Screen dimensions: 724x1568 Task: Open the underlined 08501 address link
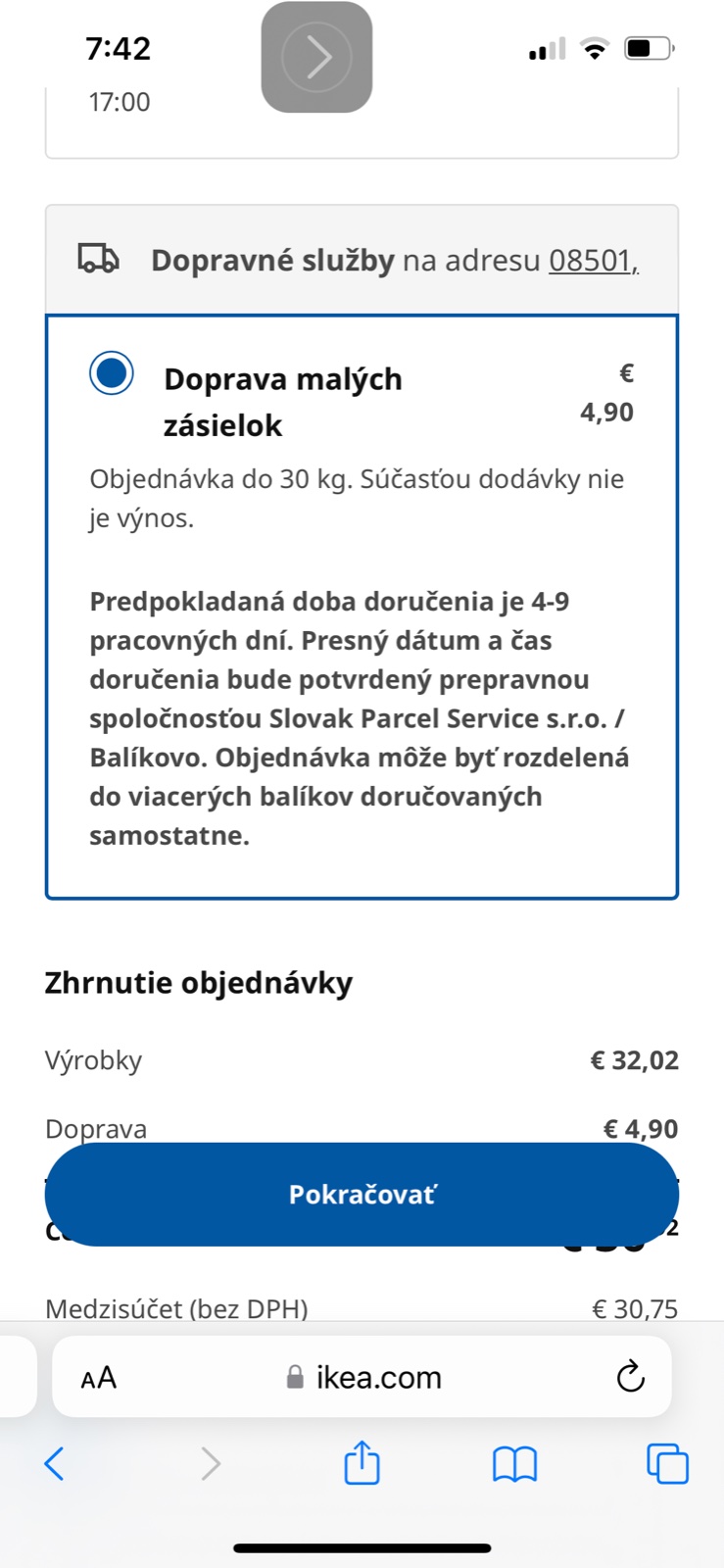point(593,261)
